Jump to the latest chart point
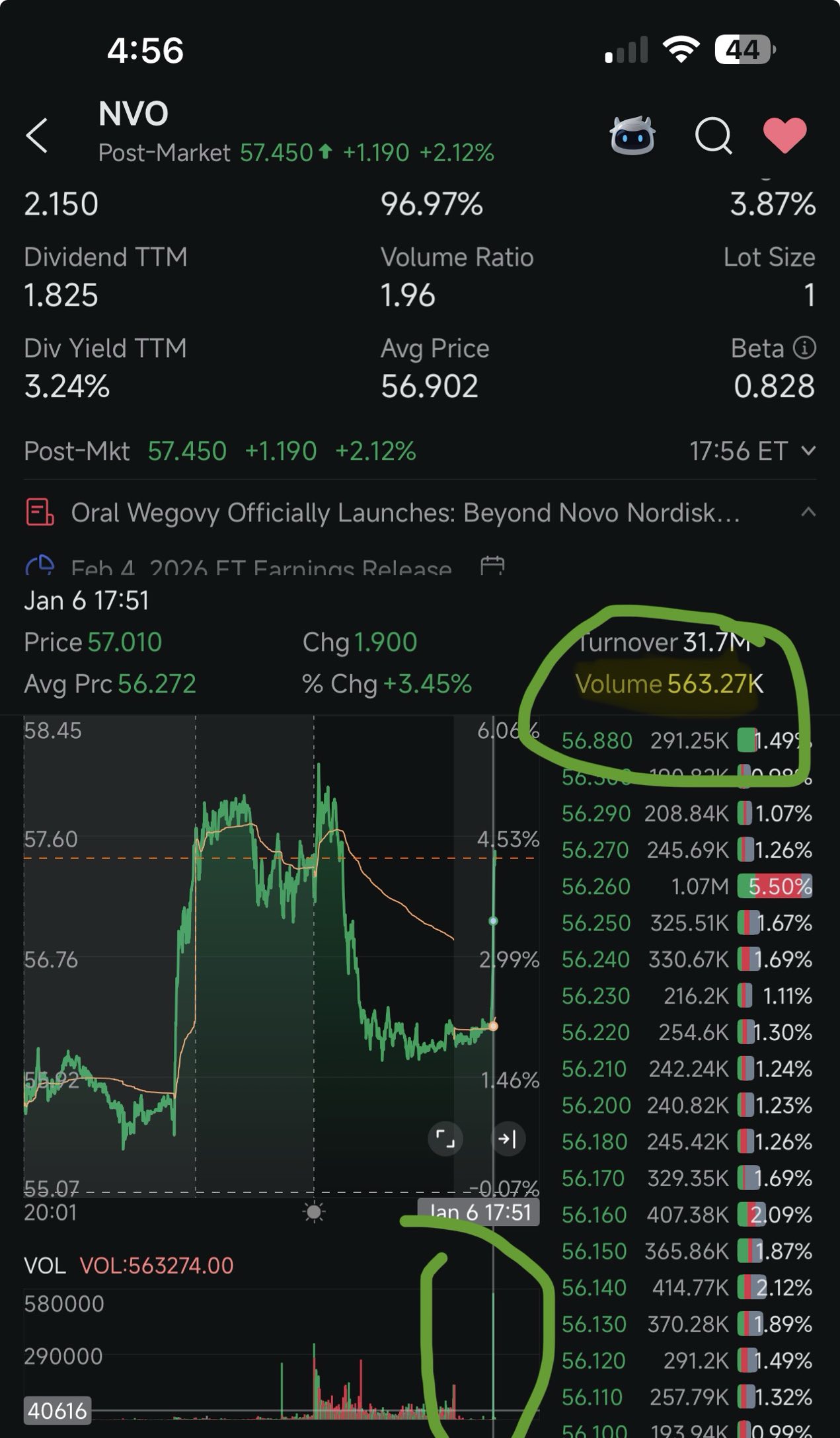The image size is (840, 1438). 508,1139
